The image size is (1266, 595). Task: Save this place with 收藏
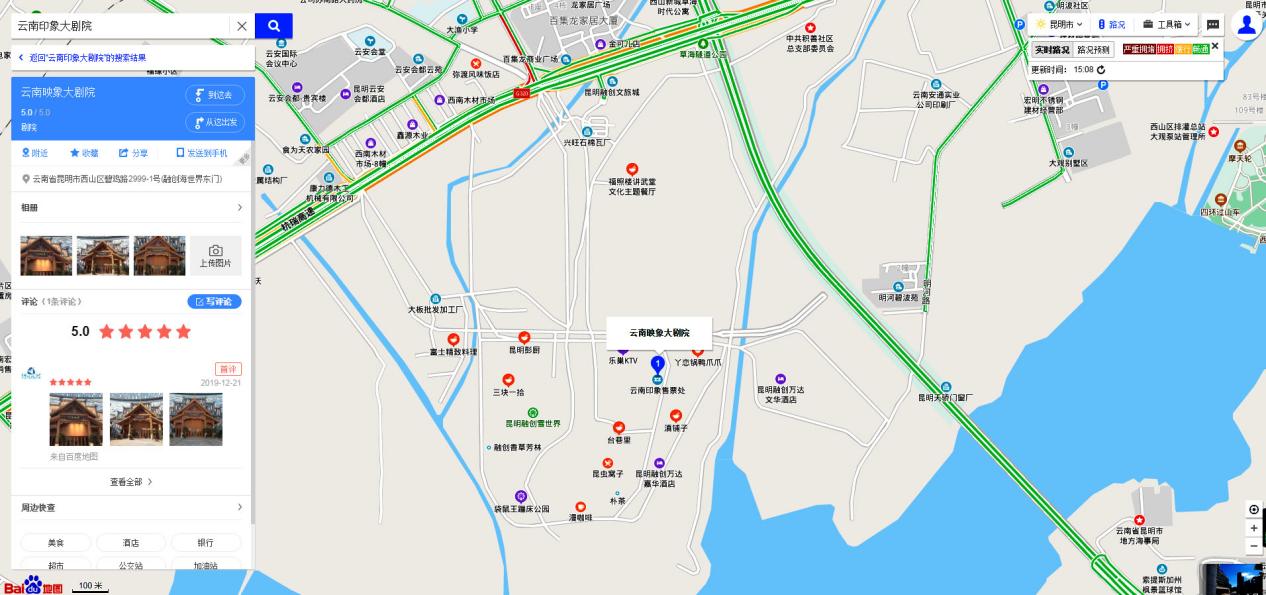pos(84,153)
